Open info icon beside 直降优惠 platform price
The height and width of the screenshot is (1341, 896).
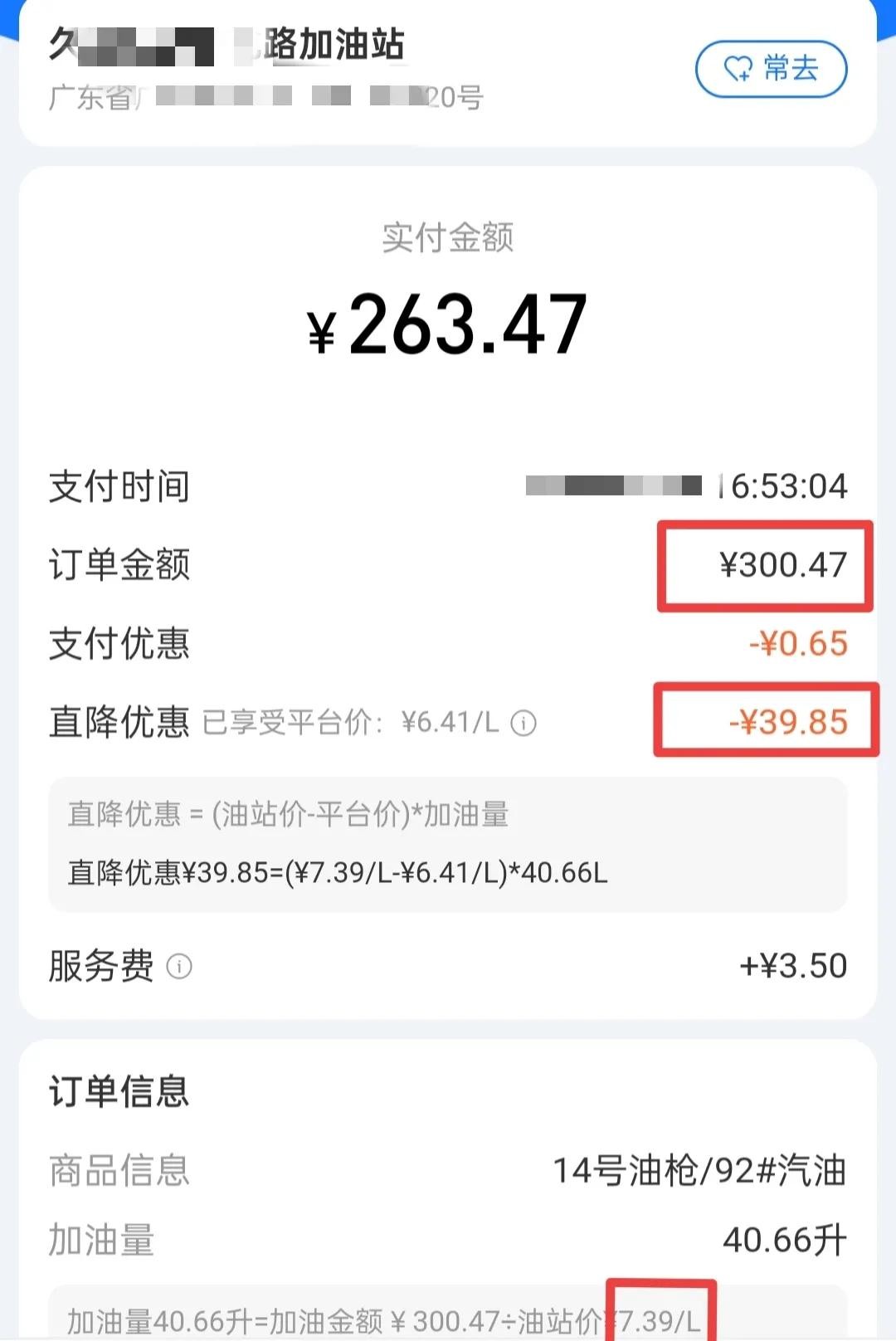point(523,724)
